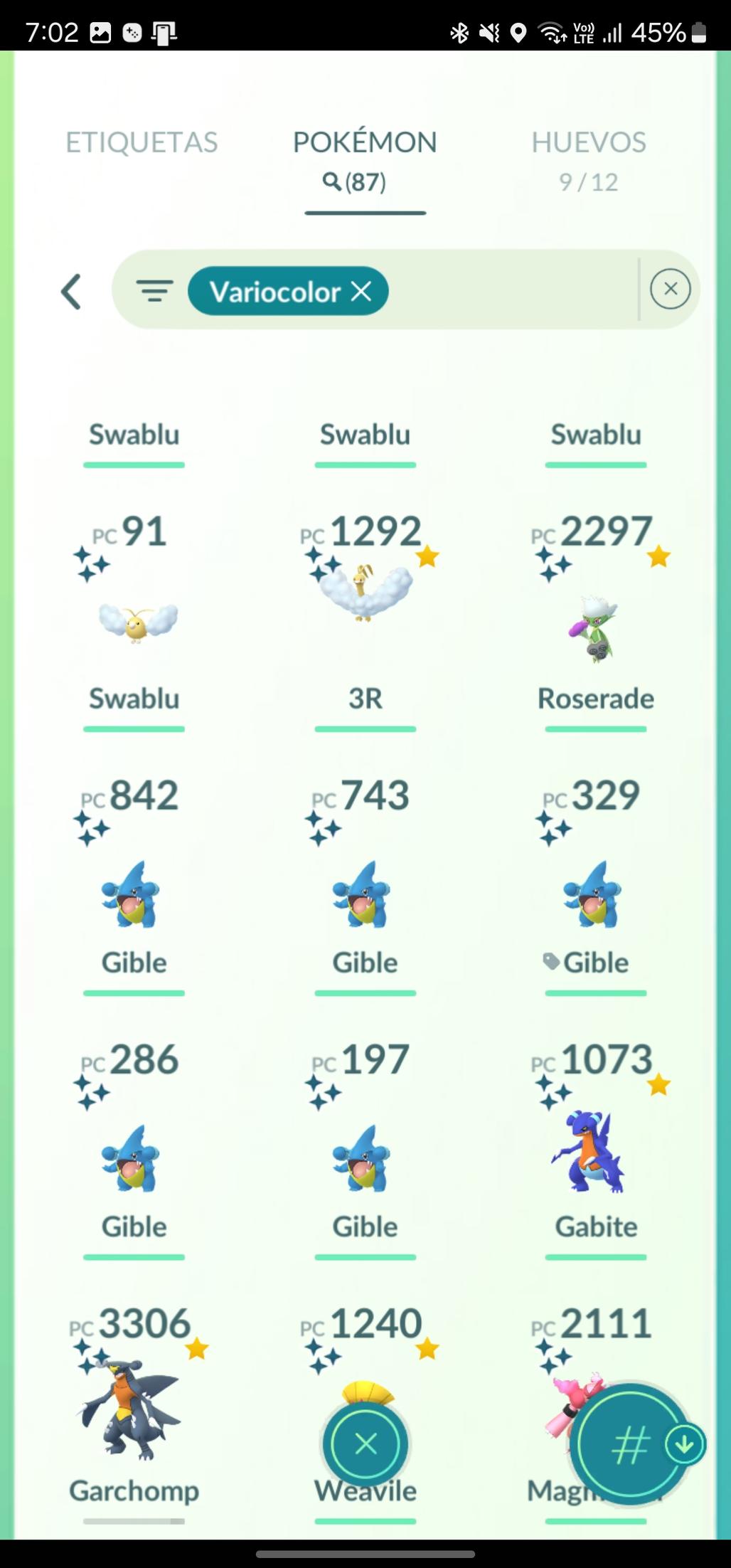Go back with the left arrow
731x1568 pixels.
pos(70,291)
